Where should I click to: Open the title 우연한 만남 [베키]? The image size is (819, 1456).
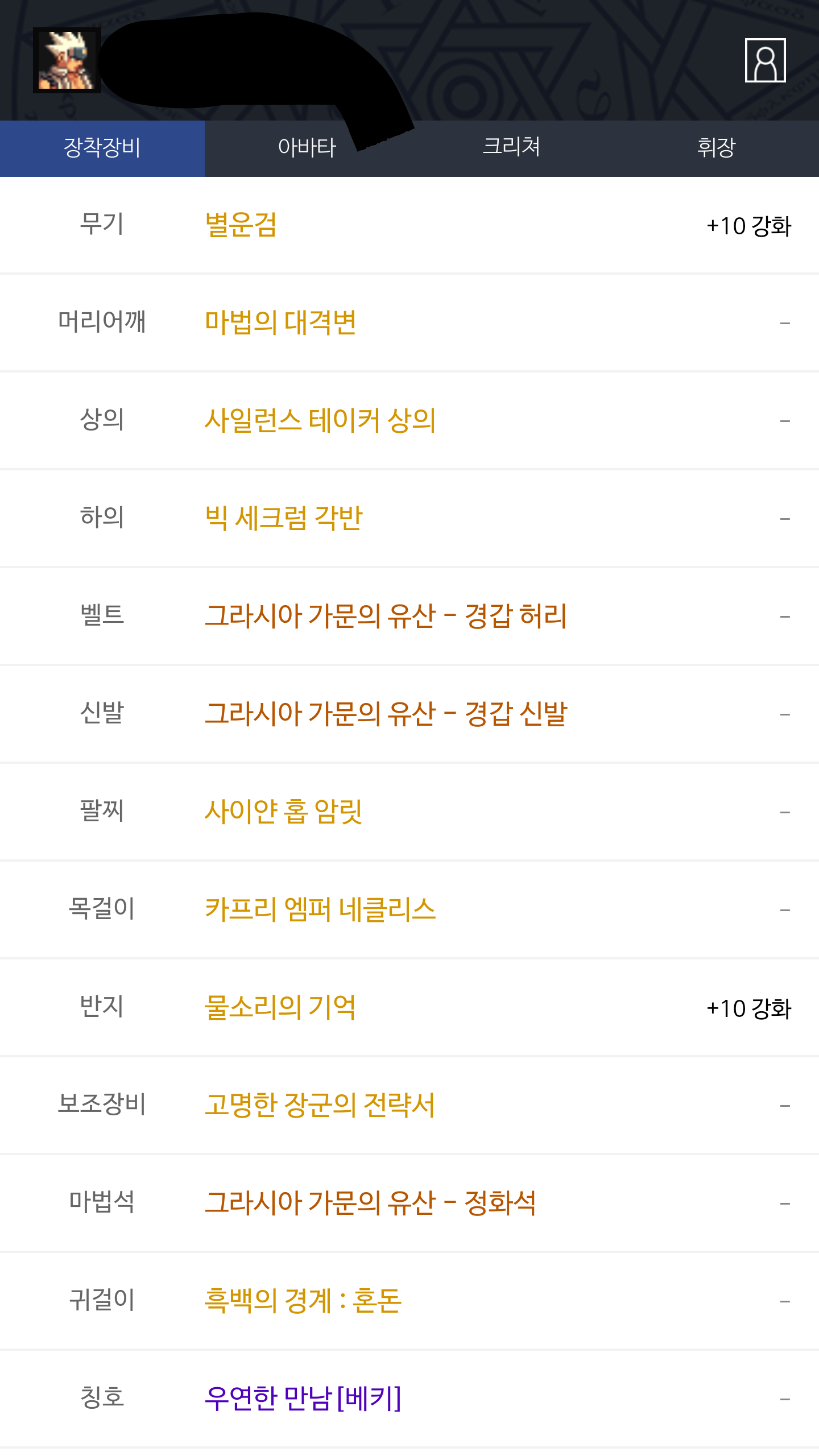tap(303, 1399)
